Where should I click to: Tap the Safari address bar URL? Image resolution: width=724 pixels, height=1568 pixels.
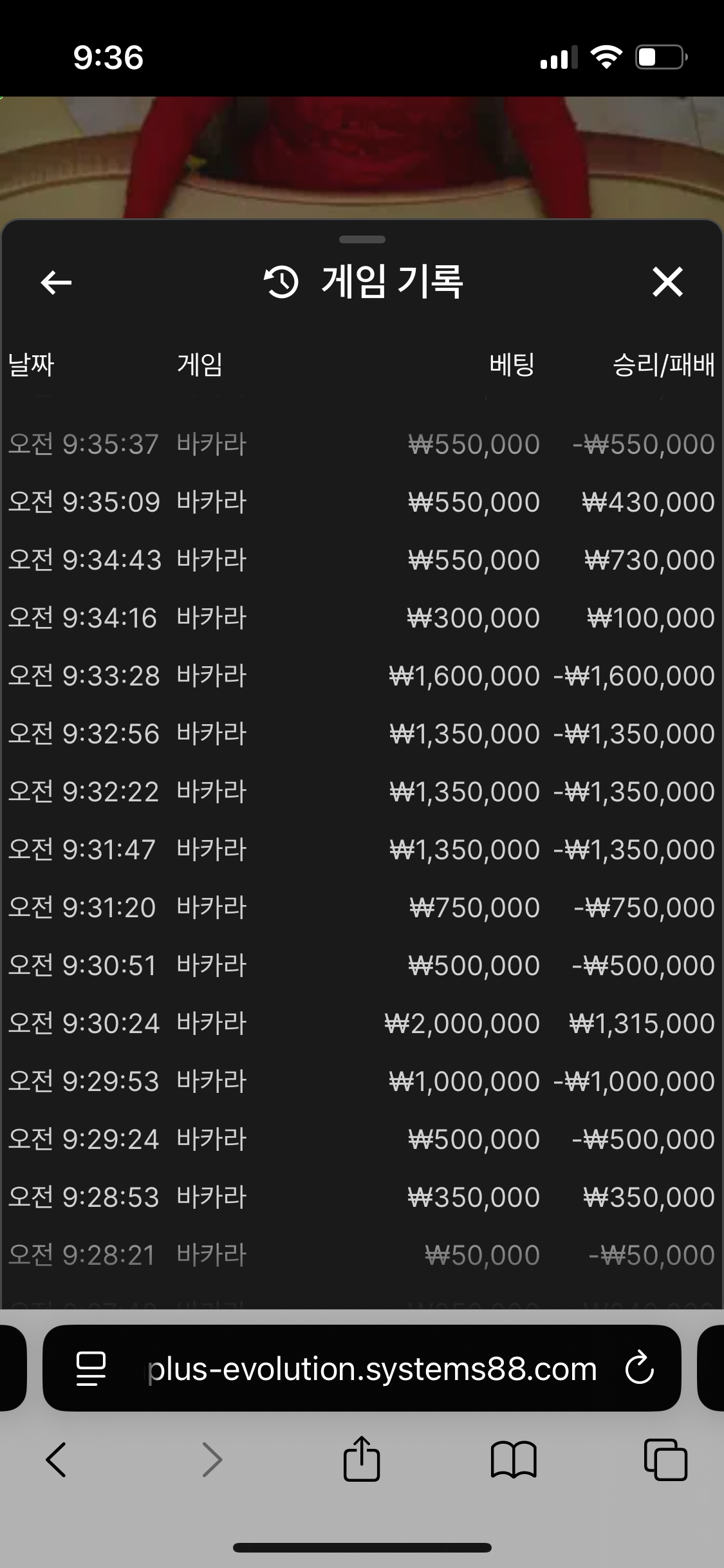pos(372,1369)
